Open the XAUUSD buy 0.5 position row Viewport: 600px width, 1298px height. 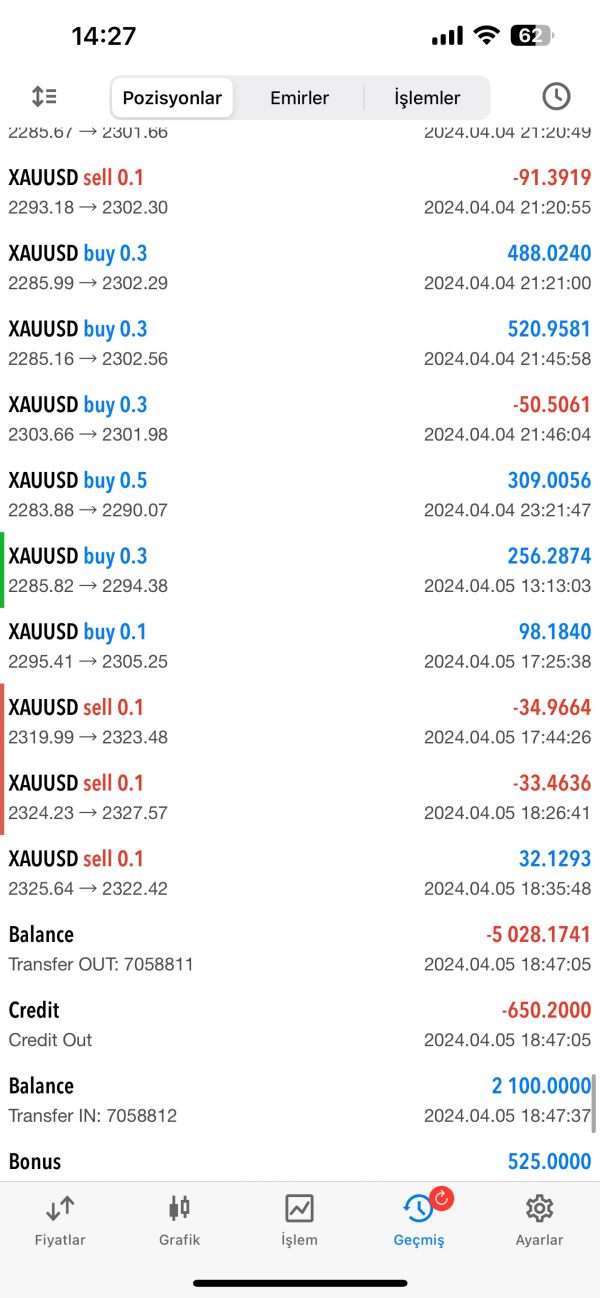click(300, 494)
